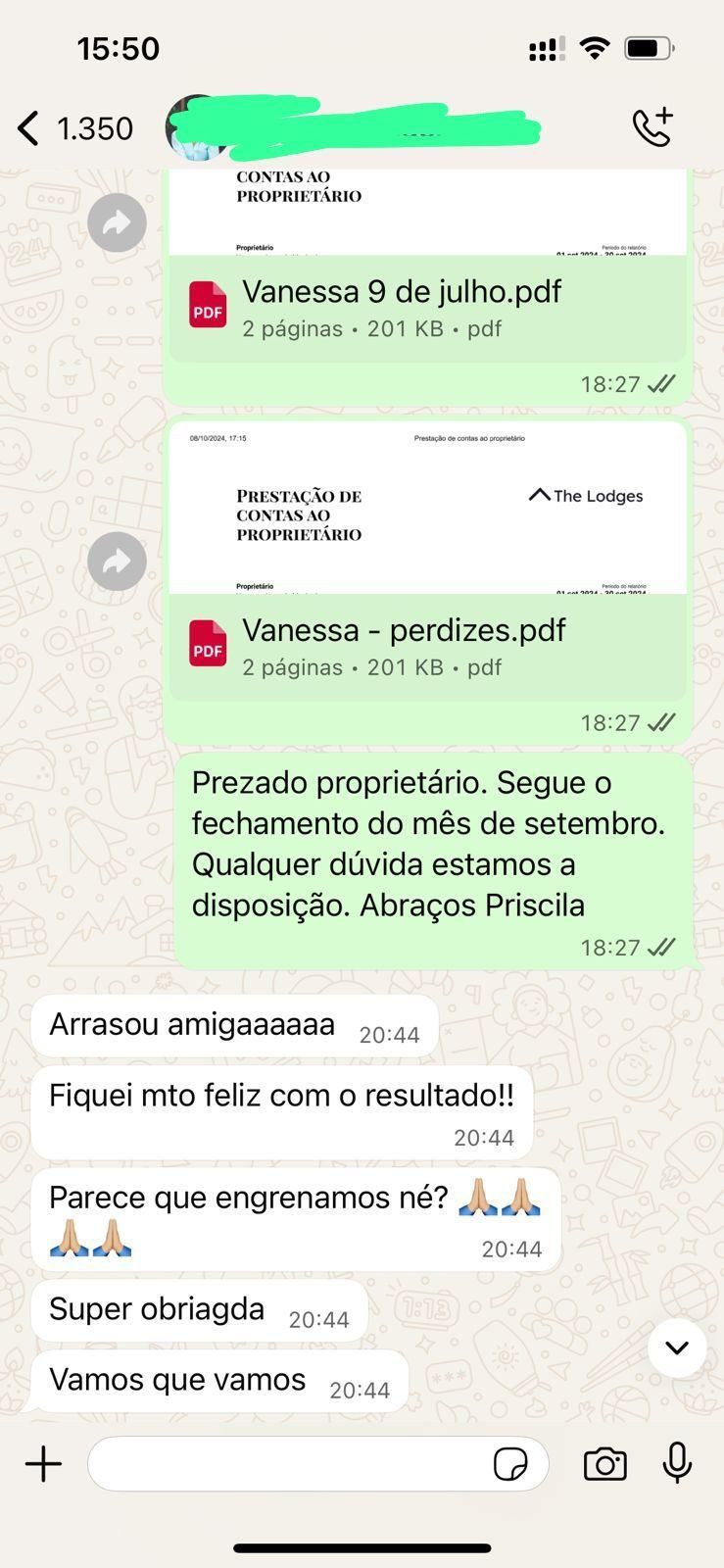Record a voice message with the microphone
This screenshot has width=724, height=1568.
[677, 1463]
